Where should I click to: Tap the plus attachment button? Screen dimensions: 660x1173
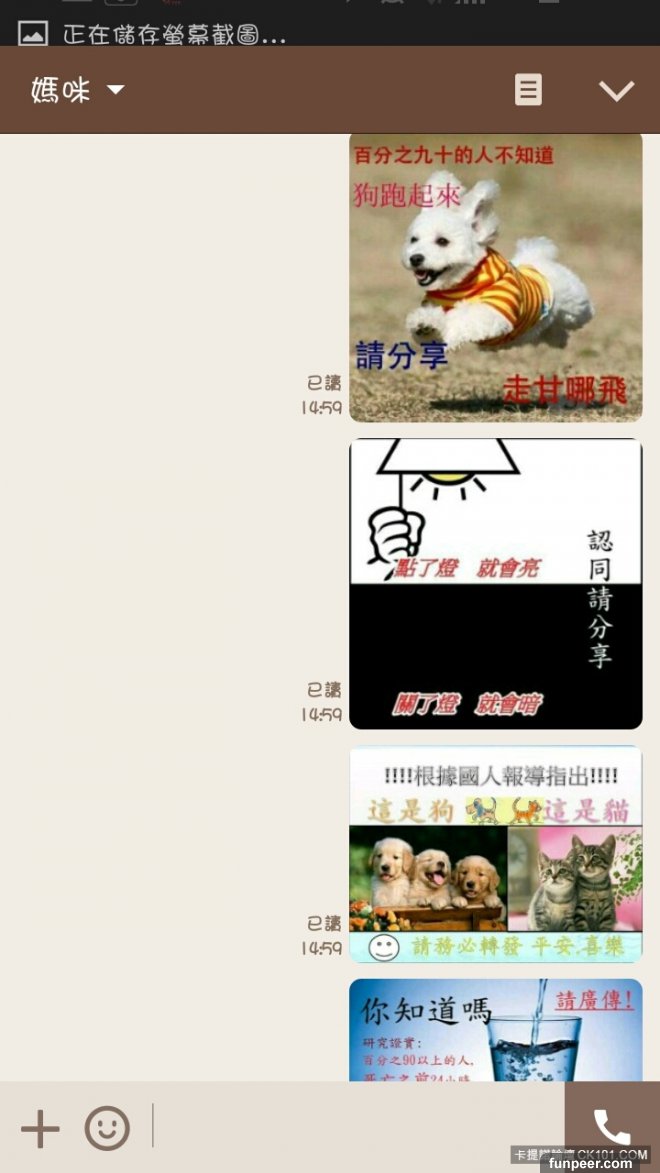40,1128
